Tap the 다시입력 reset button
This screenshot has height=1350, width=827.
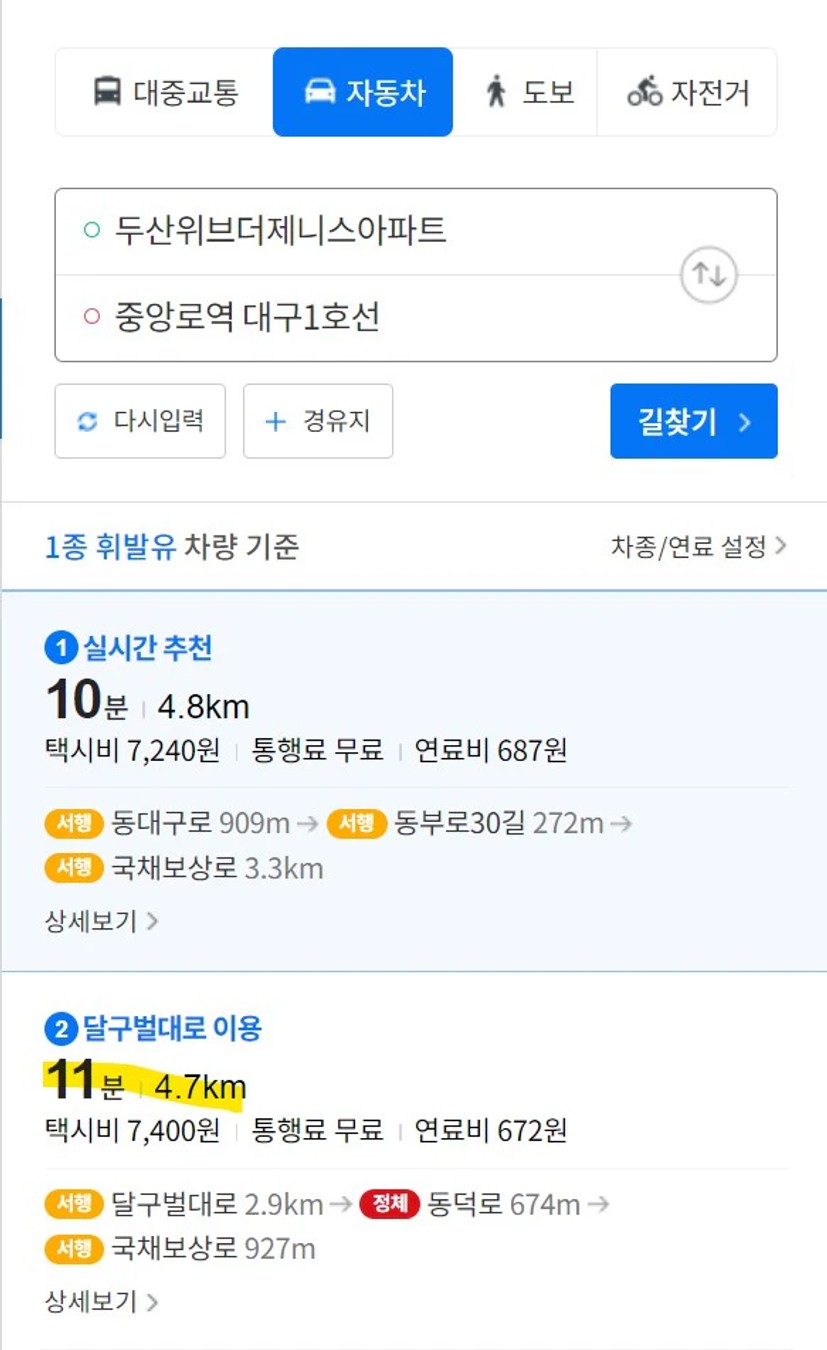140,421
